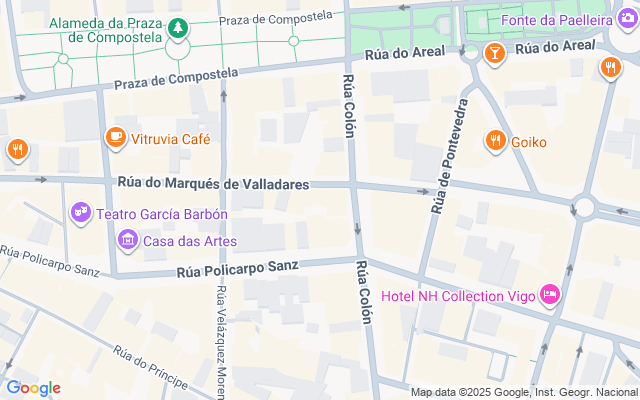Tap the cocktail bar marker on Rúa do Areal
This screenshot has height=400, width=640.
[495, 54]
